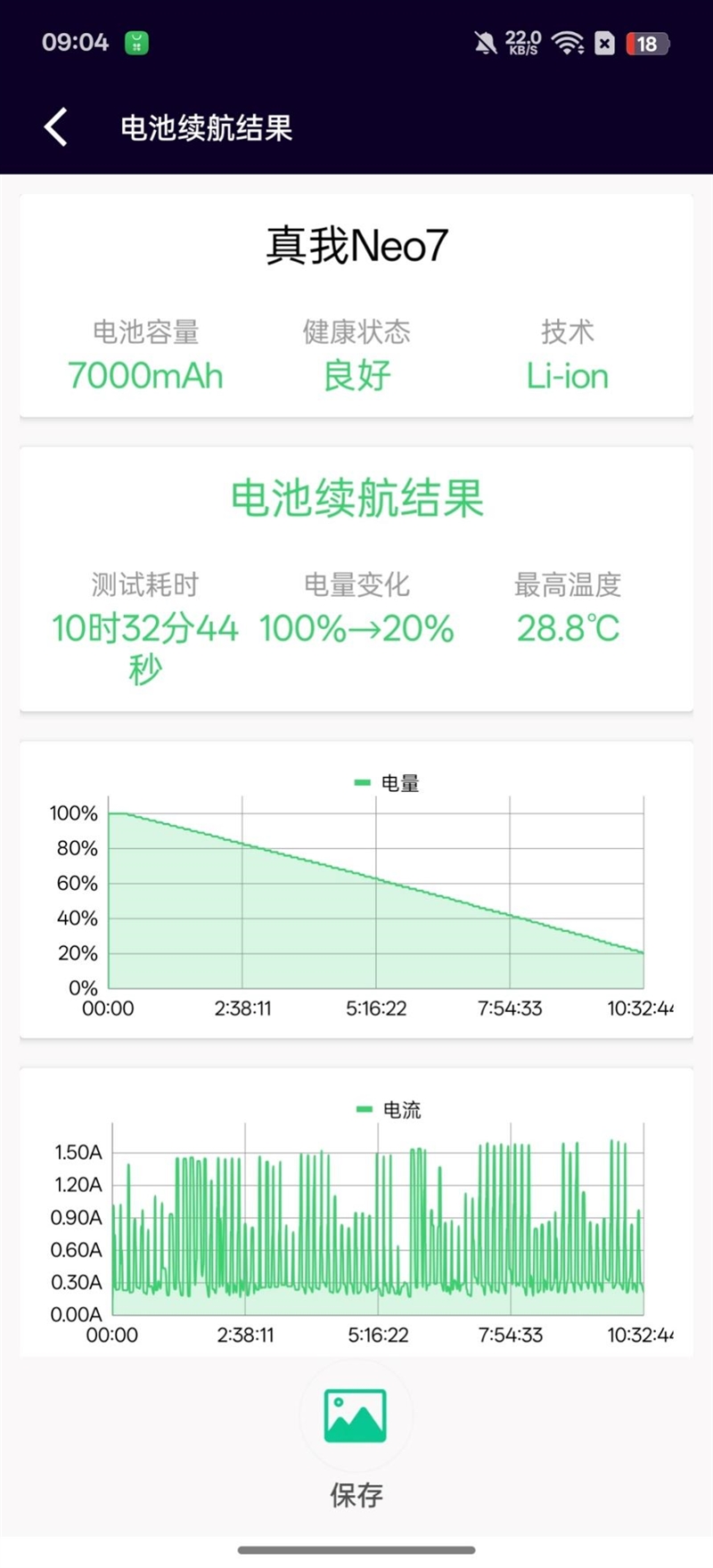Tap the missing SIM card icon
This screenshot has height=1568, width=713.
tap(603, 43)
